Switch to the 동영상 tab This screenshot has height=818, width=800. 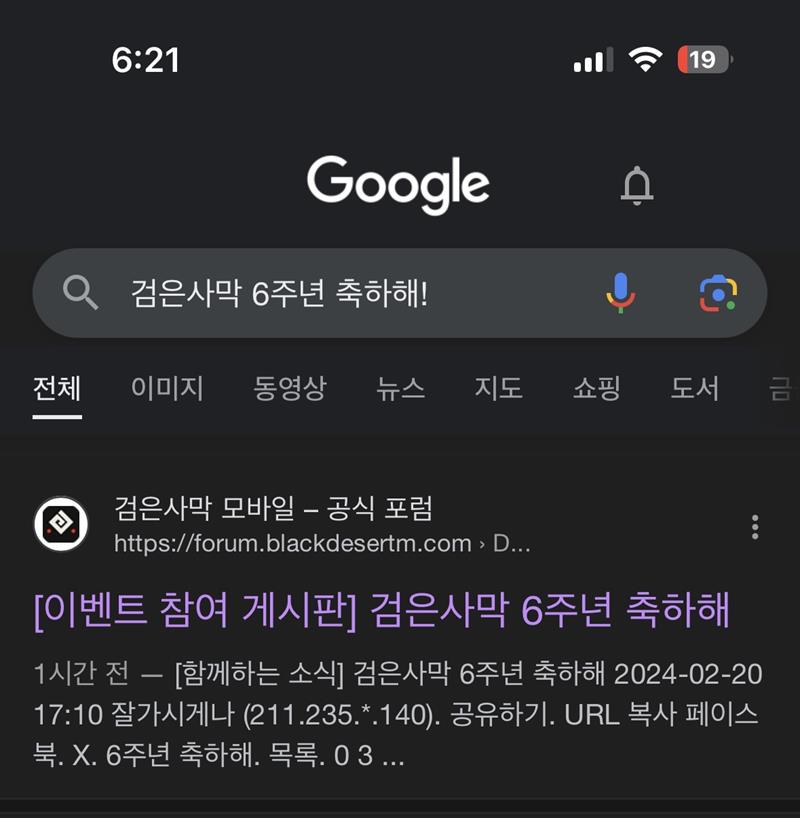pos(289,388)
